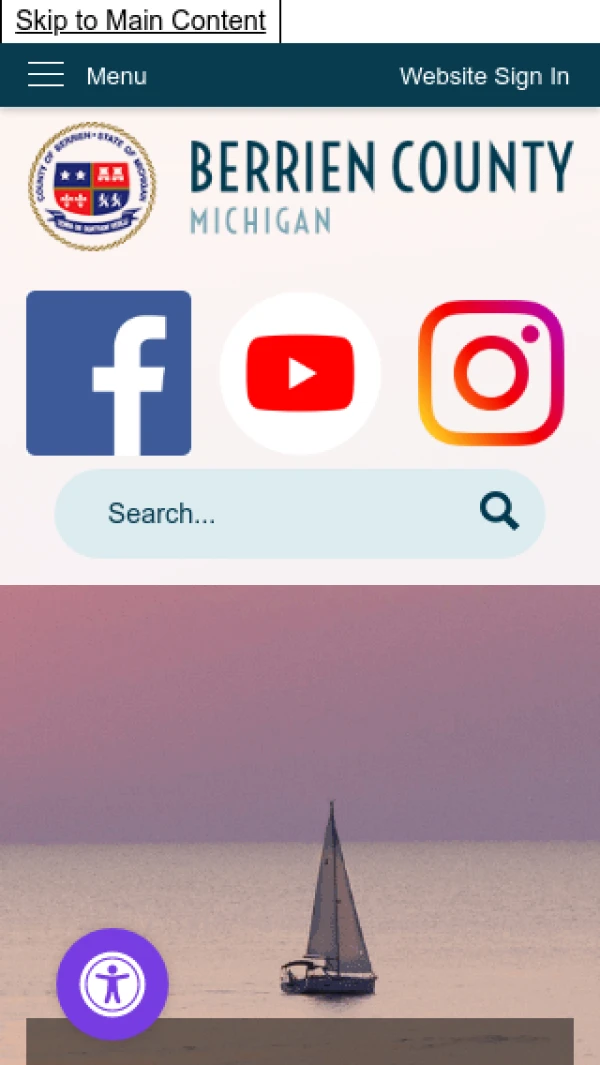Submit search with the magnifier icon
Viewport: 600px width, 1065px height.
coord(499,512)
